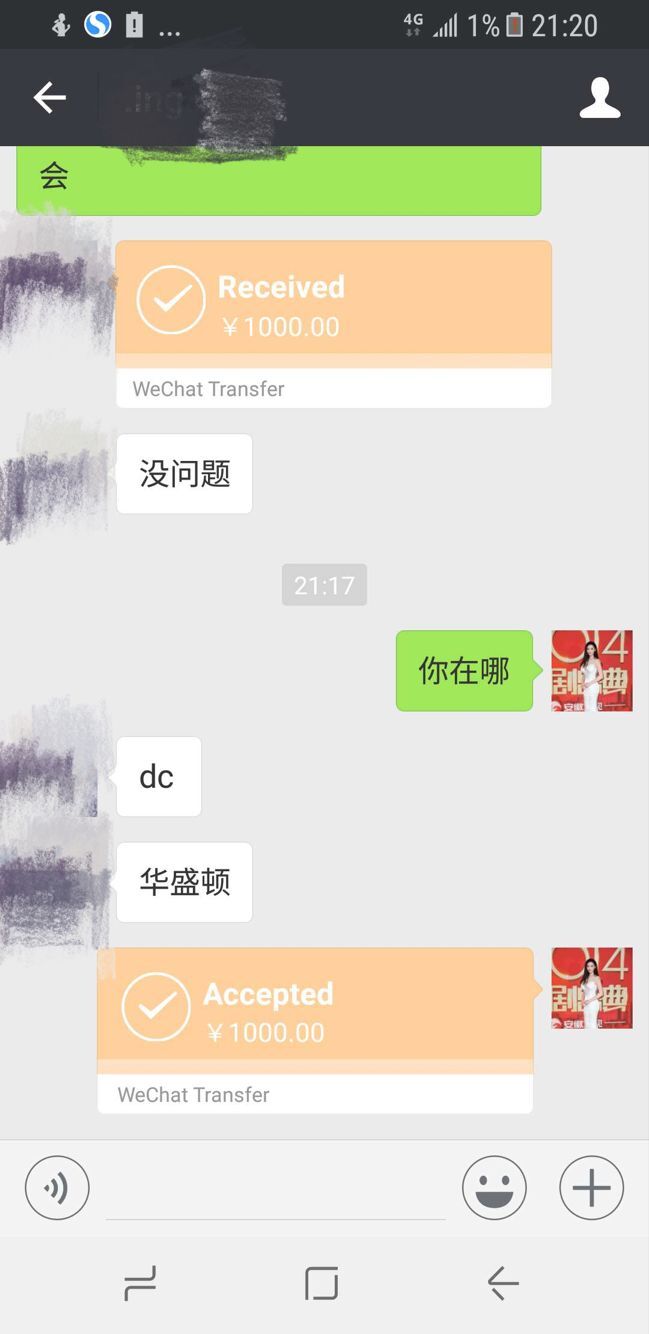Viewport: 649px width, 1334px height.
Task: Switch to voice message input
Action: pos(57,1188)
